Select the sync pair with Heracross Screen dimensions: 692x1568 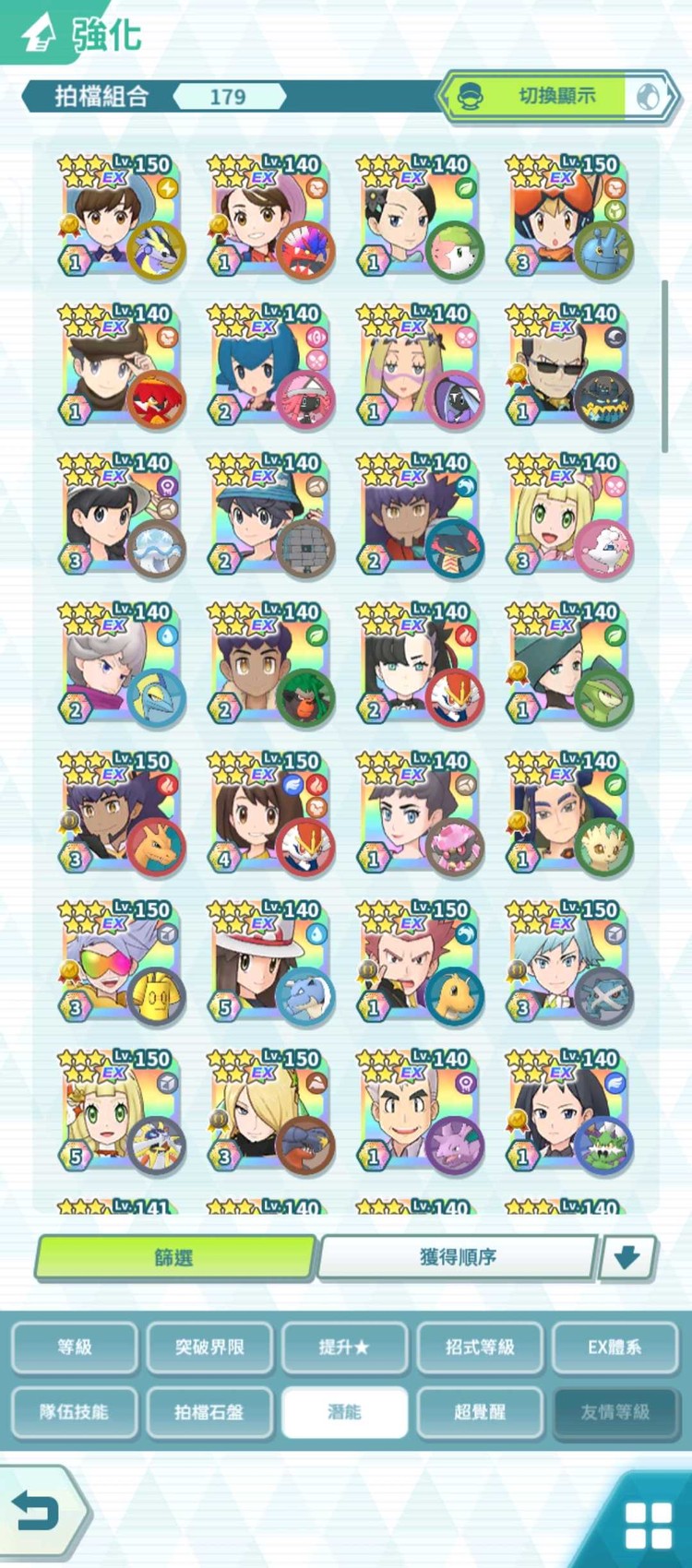point(569,217)
